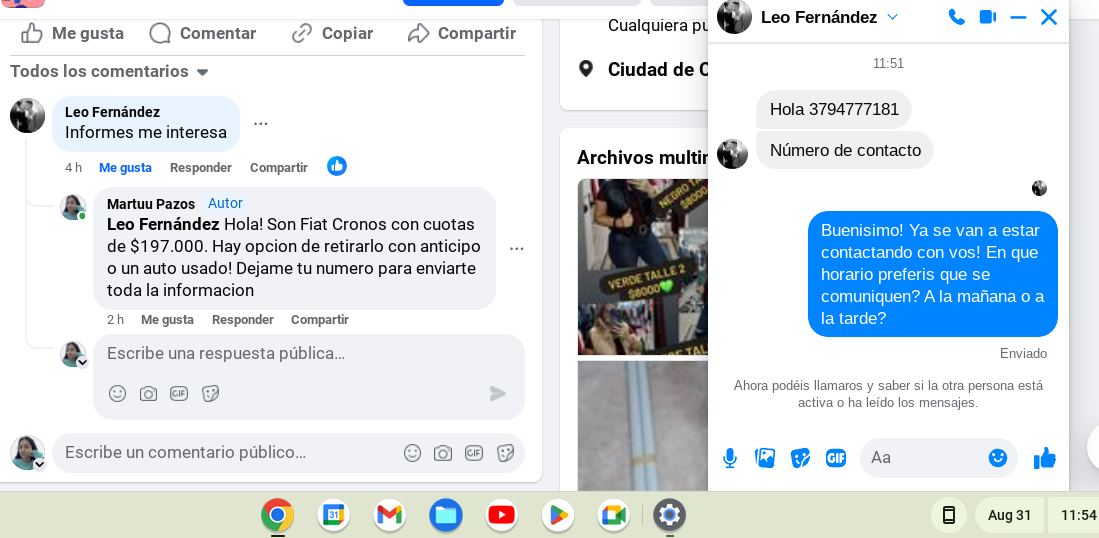Like the post with Me gusta
The height and width of the screenshot is (538, 1099).
(x=72, y=33)
